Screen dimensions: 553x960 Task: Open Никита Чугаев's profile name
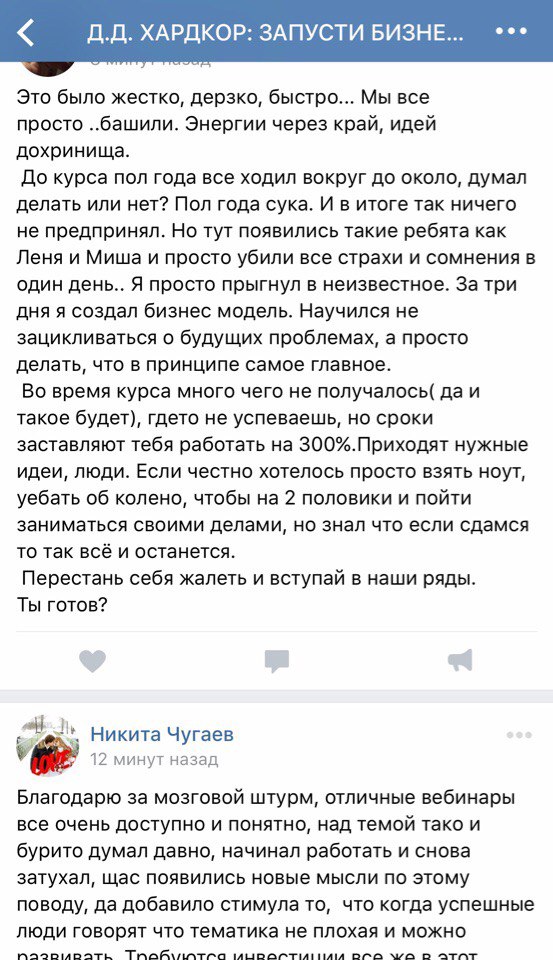(162, 733)
